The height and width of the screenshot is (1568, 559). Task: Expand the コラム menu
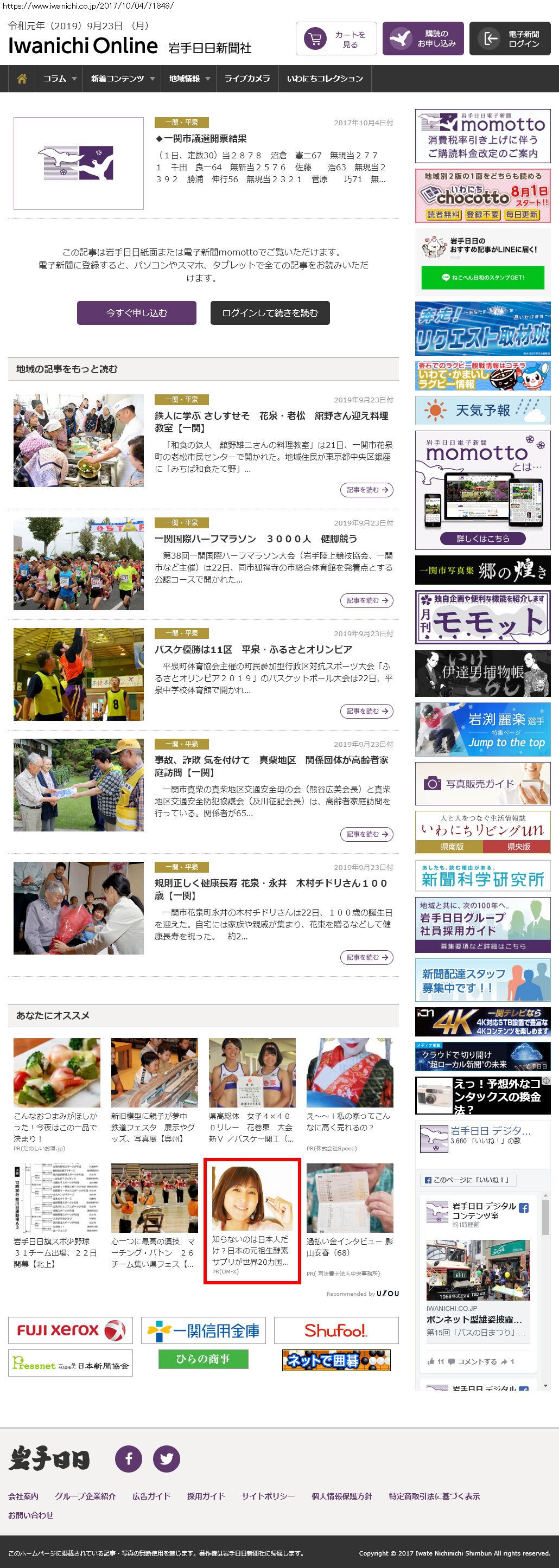pyautogui.click(x=59, y=79)
